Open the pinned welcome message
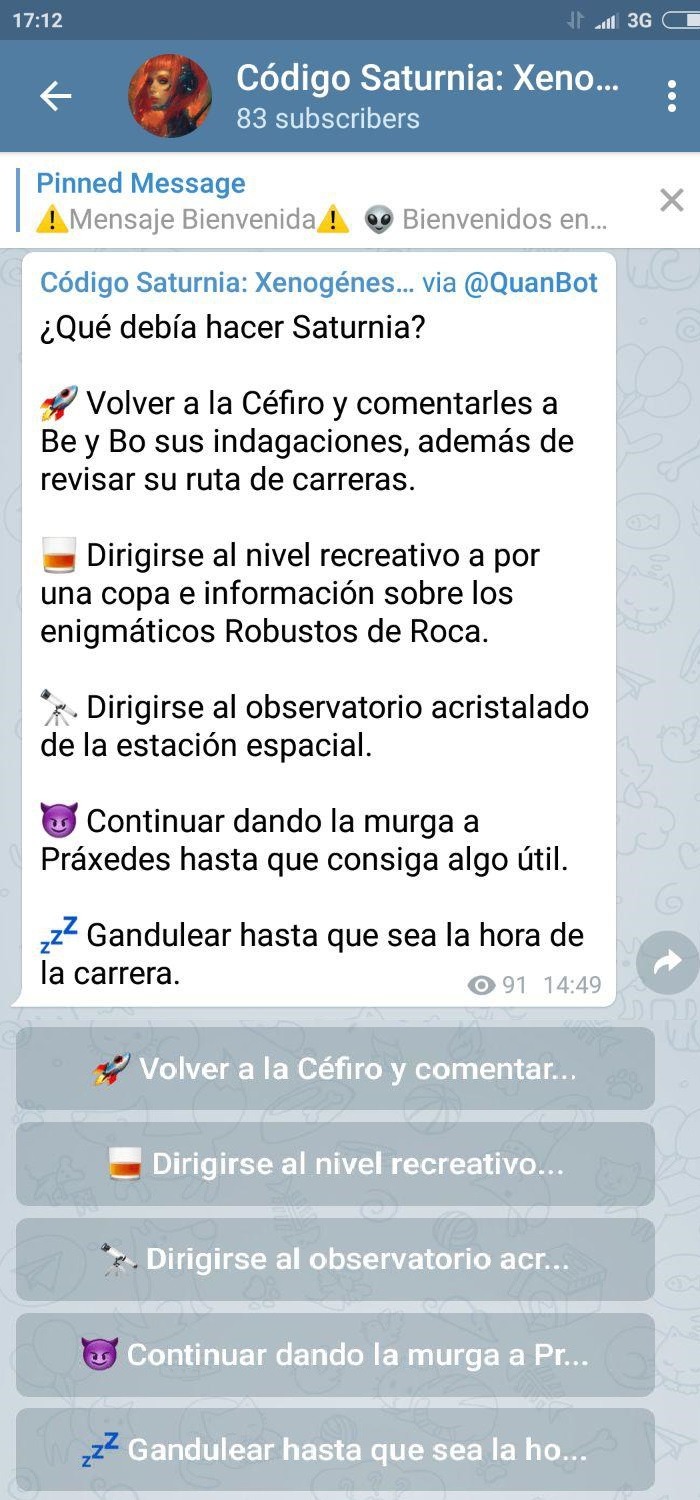The height and width of the screenshot is (1500, 700). click(320, 201)
